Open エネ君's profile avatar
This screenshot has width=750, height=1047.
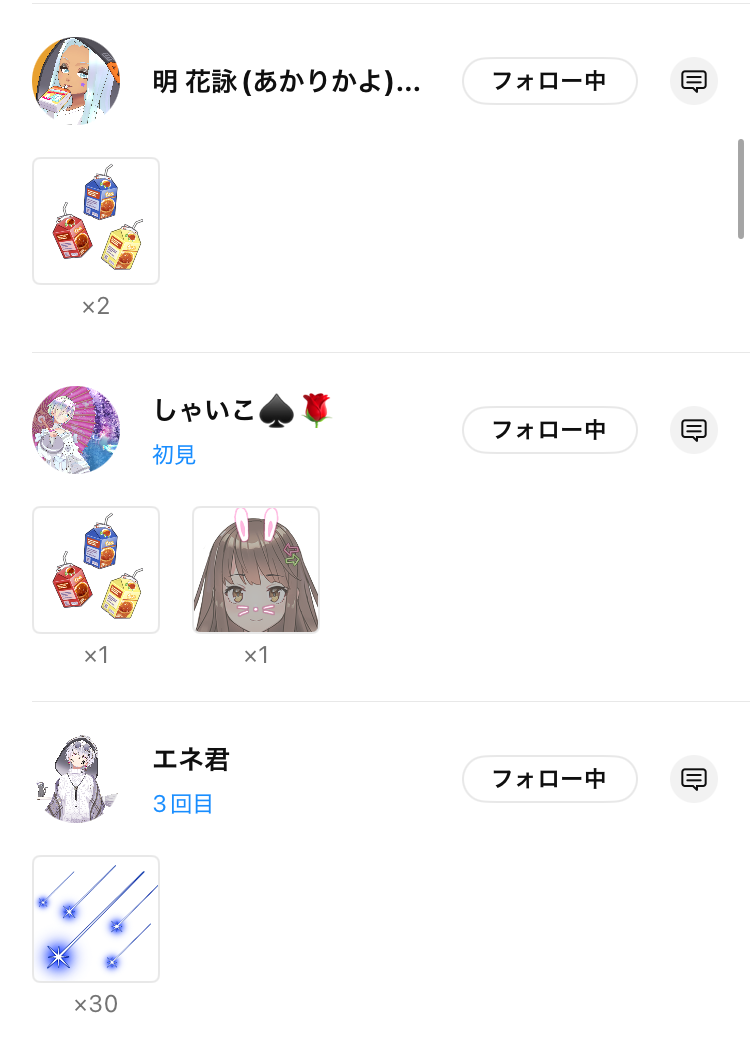(x=76, y=779)
